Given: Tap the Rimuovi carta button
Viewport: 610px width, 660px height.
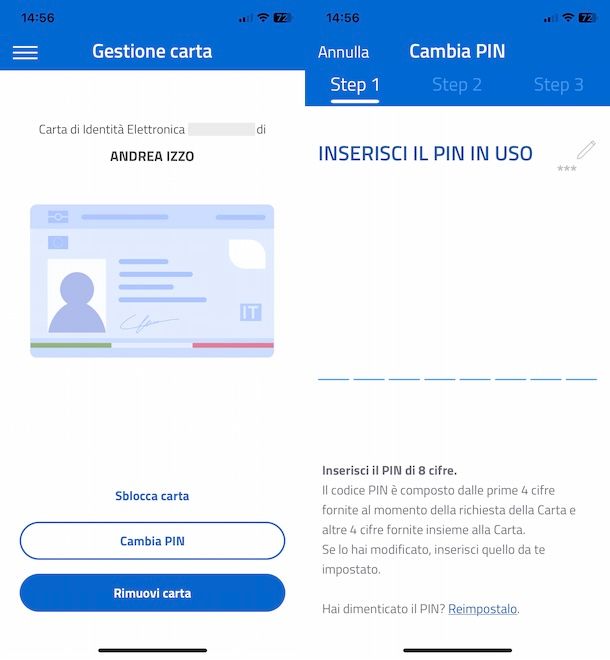Looking at the screenshot, I should pos(152,593).
